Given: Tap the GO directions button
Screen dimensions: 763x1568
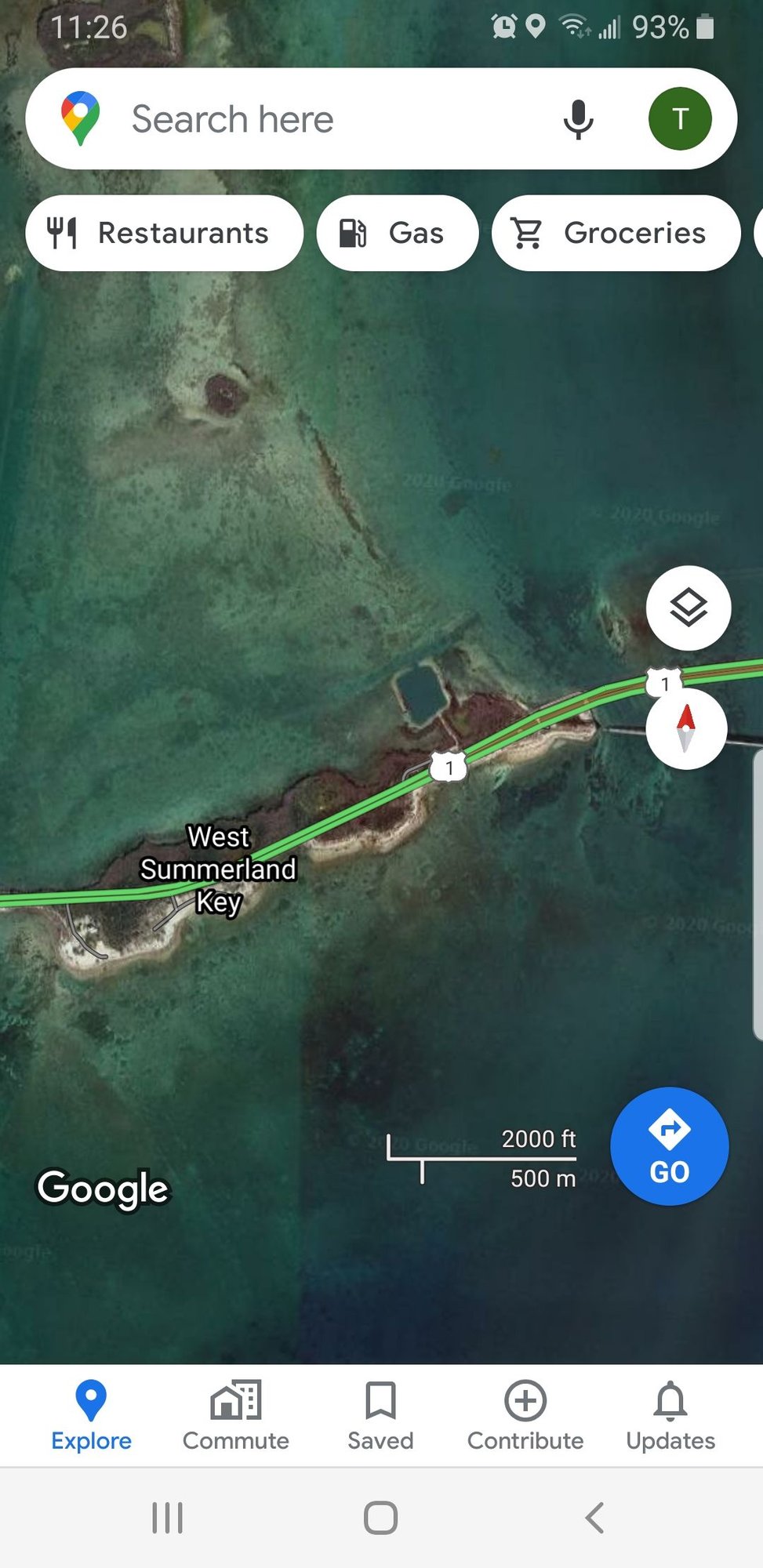Looking at the screenshot, I should click(x=669, y=1146).
